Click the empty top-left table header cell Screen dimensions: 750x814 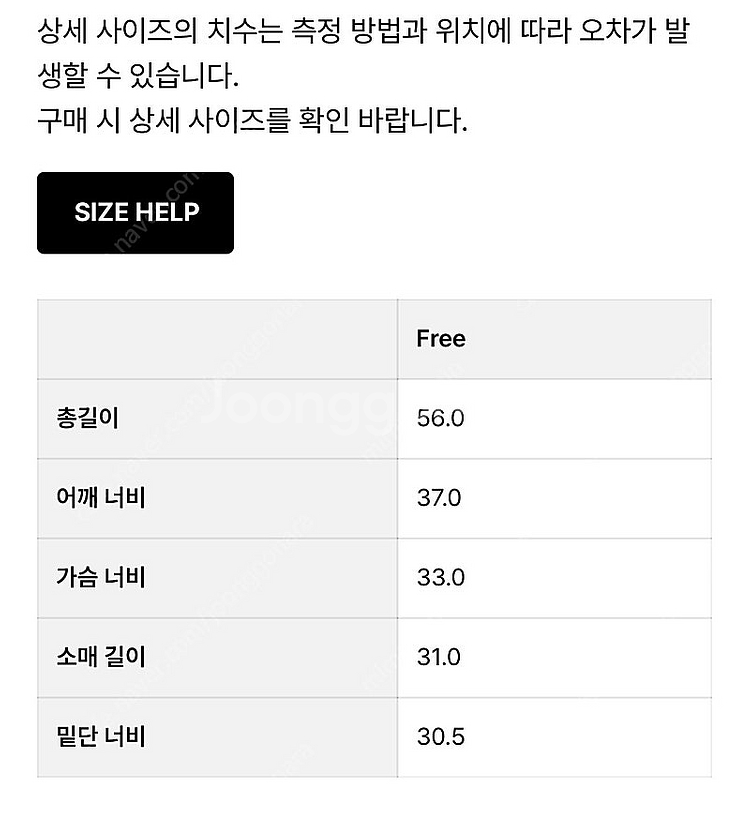click(215, 338)
